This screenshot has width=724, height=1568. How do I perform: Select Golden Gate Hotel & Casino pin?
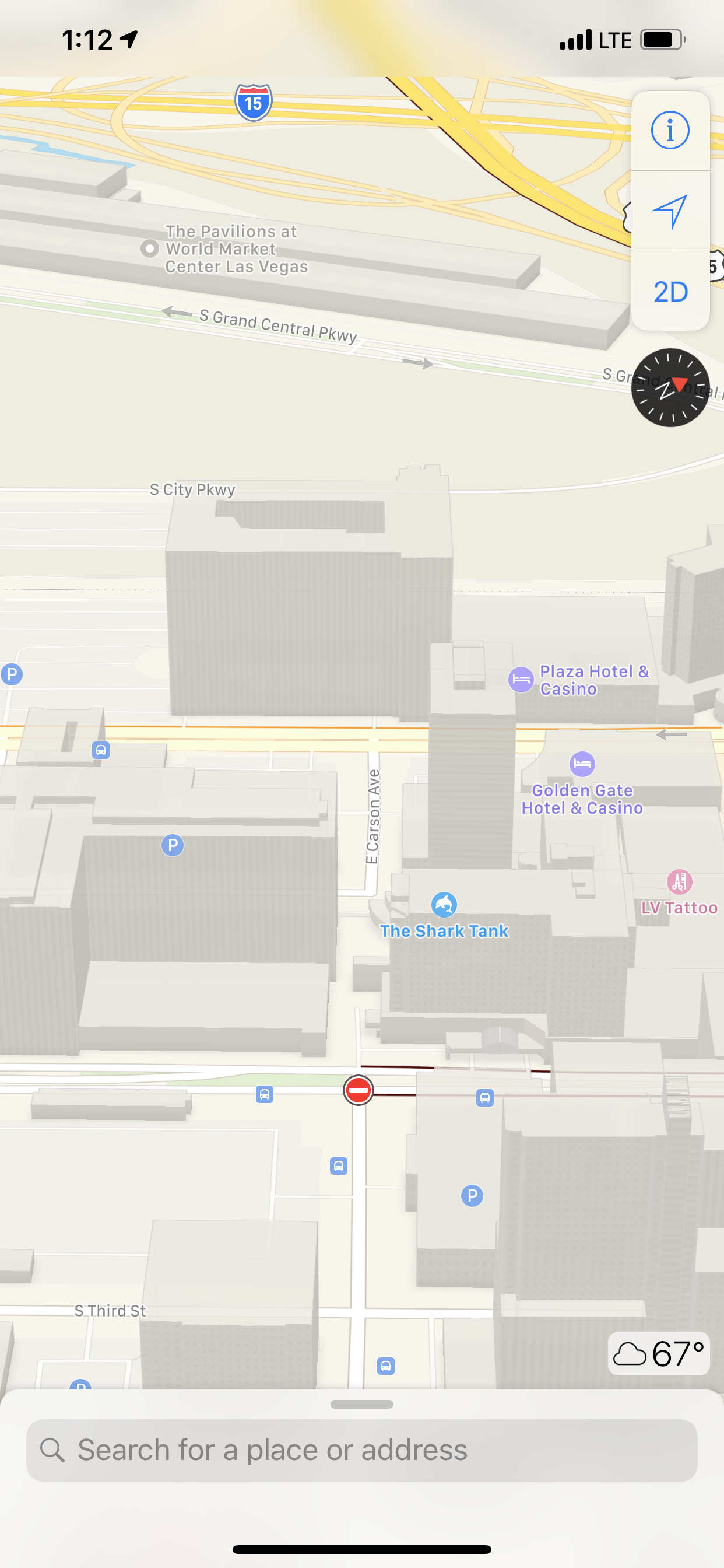pos(582,765)
